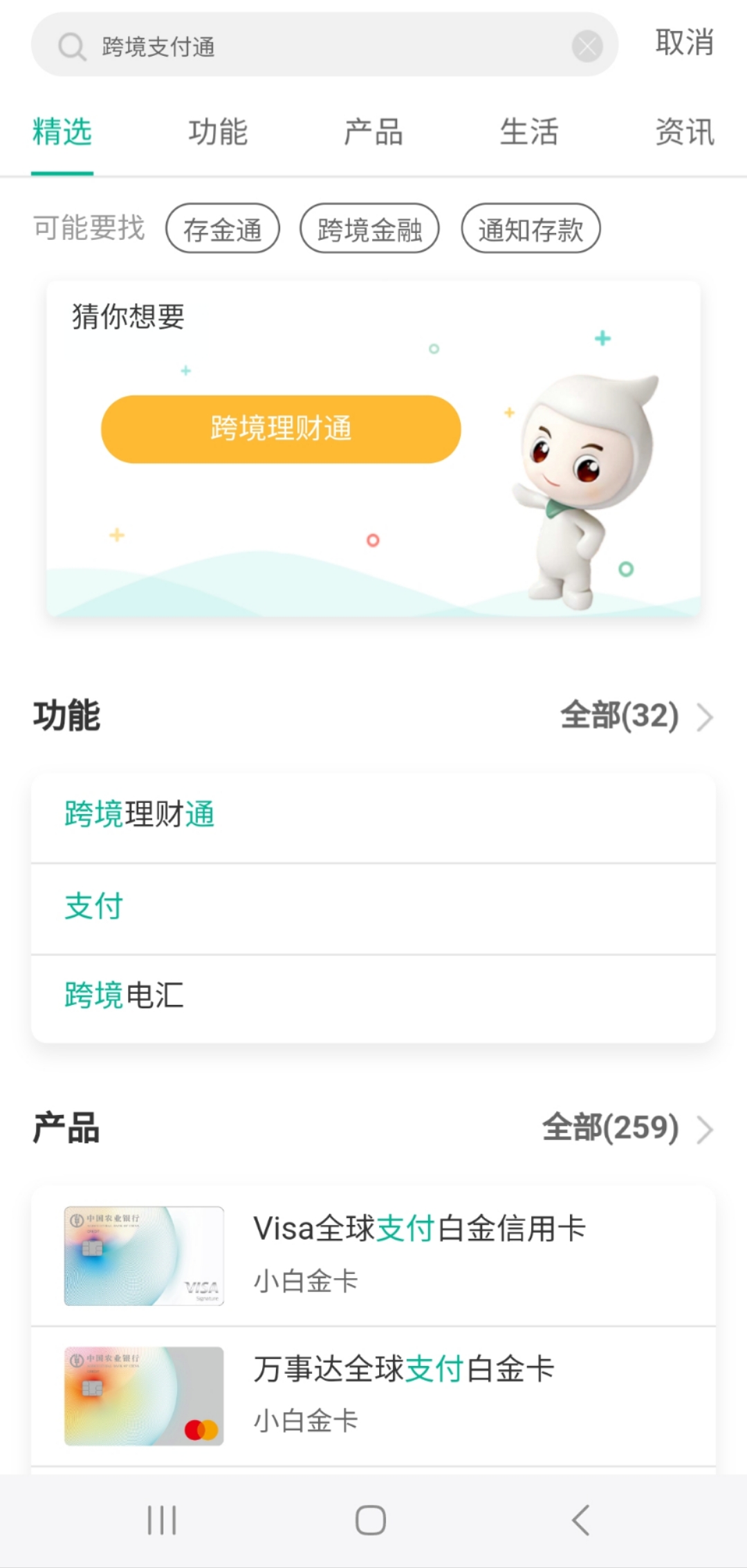The height and width of the screenshot is (1568, 747).
Task: Choose the 存金通 suggestion chip
Action: coord(223,229)
